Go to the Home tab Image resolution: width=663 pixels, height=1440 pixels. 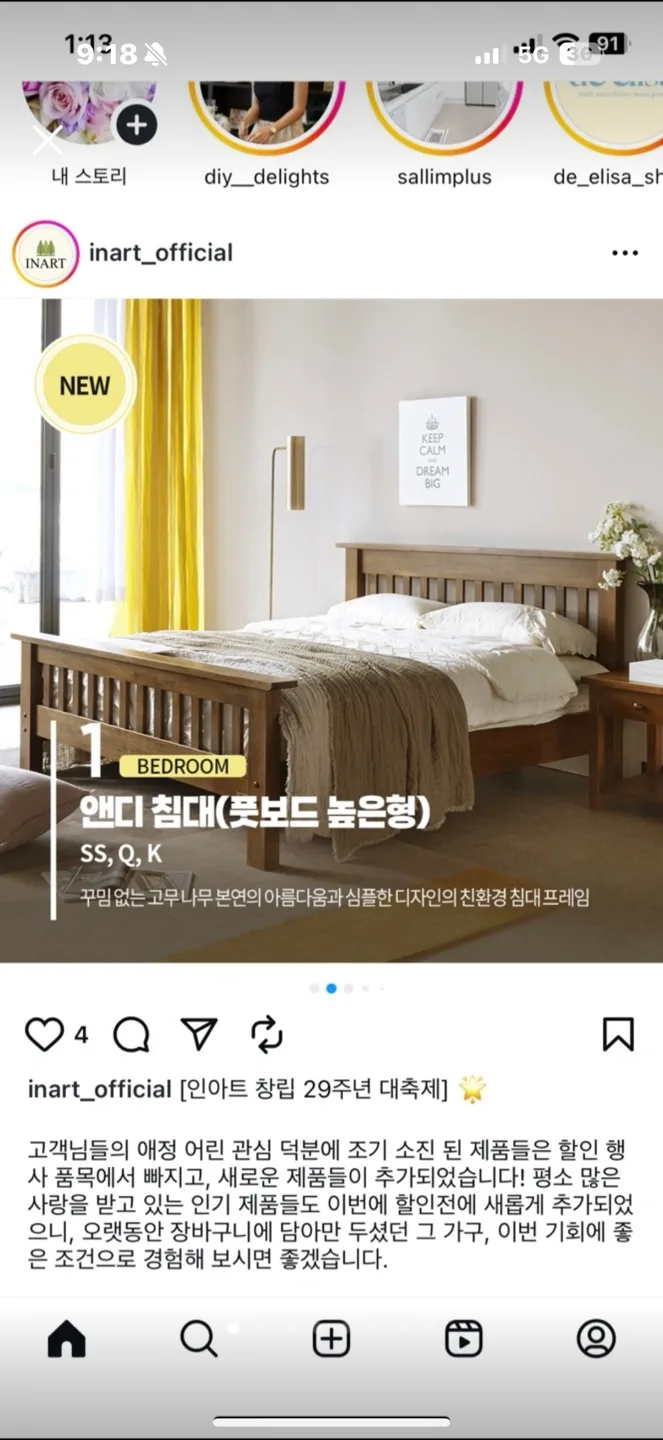tap(67, 1339)
